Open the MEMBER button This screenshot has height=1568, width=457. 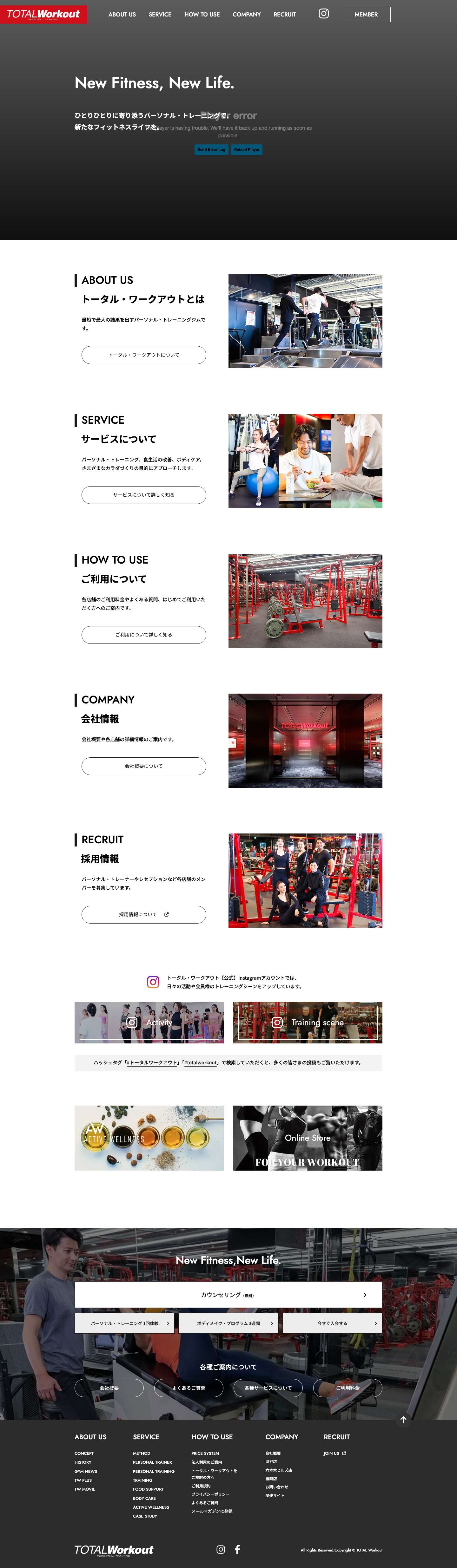pos(366,15)
